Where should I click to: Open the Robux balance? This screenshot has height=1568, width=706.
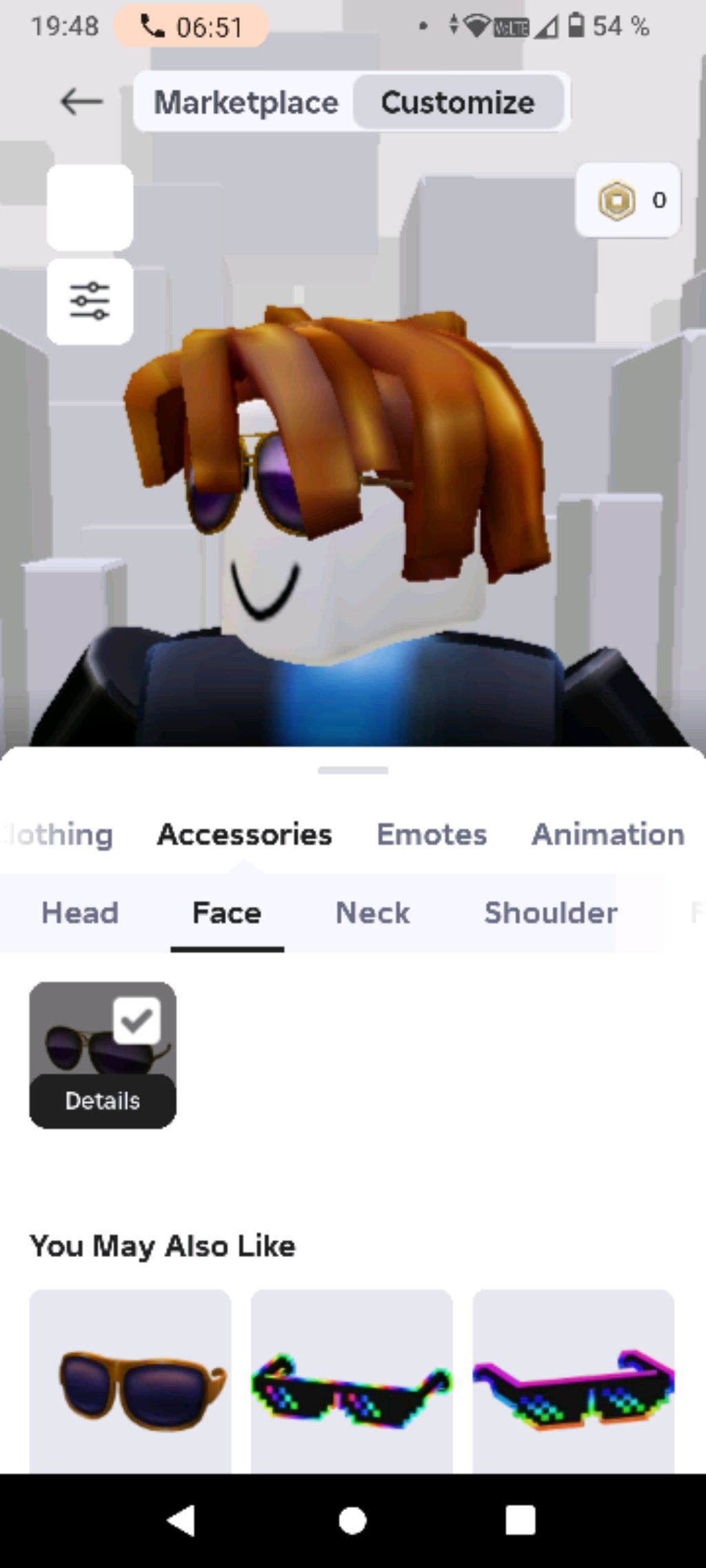[628, 200]
